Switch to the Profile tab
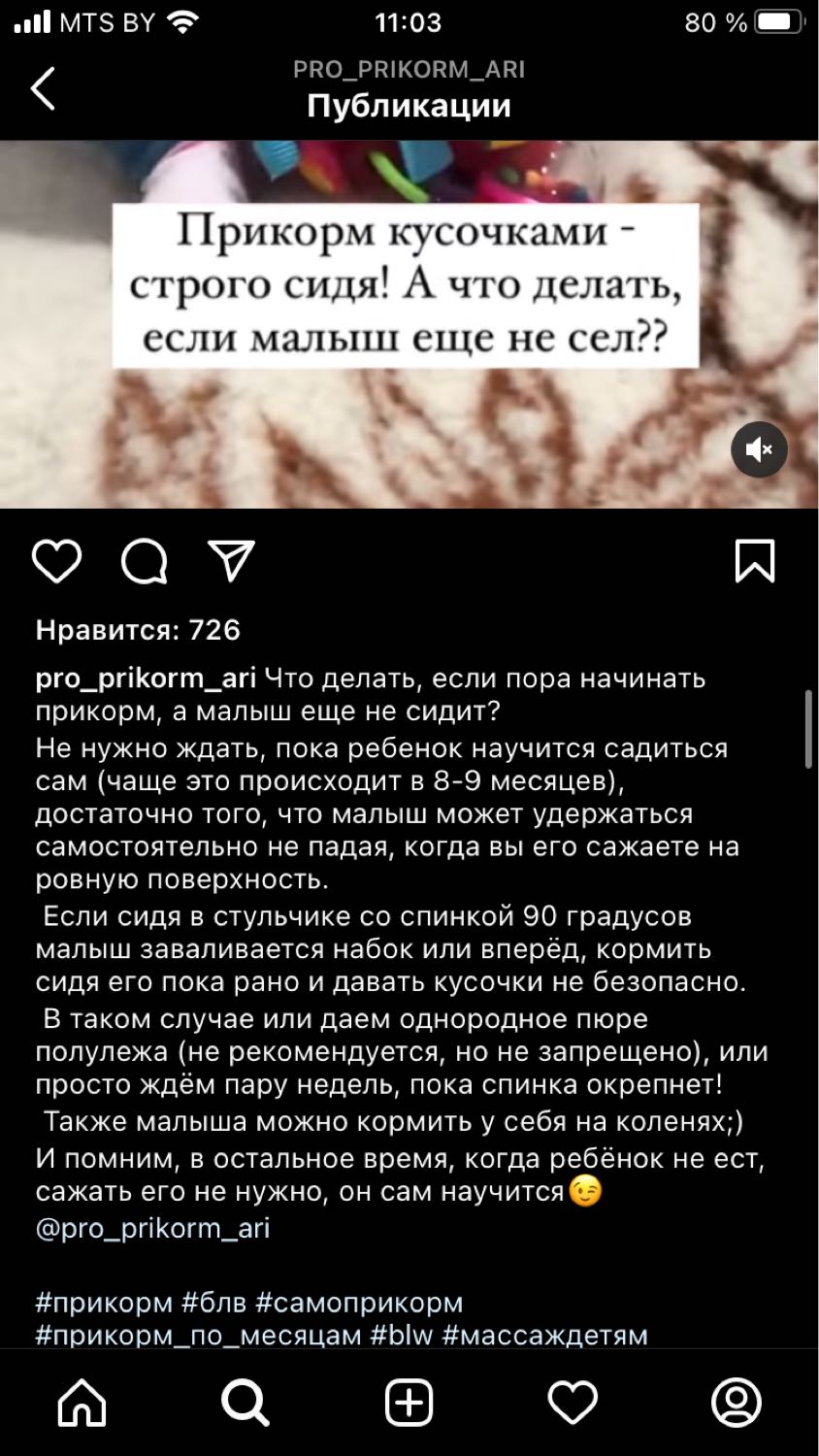819x1456 pixels. tap(737, 1403)
